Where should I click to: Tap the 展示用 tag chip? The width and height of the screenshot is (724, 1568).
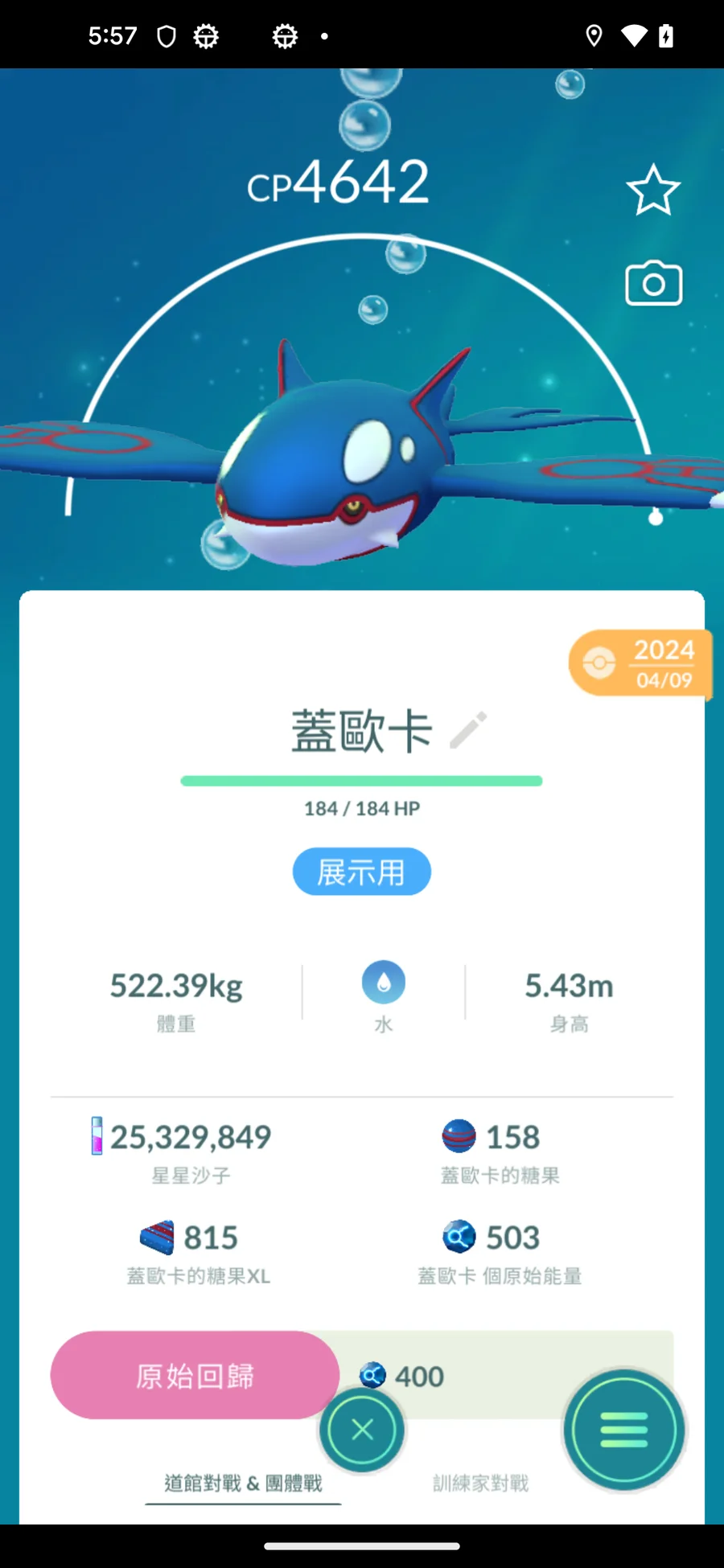click(361, 872)
